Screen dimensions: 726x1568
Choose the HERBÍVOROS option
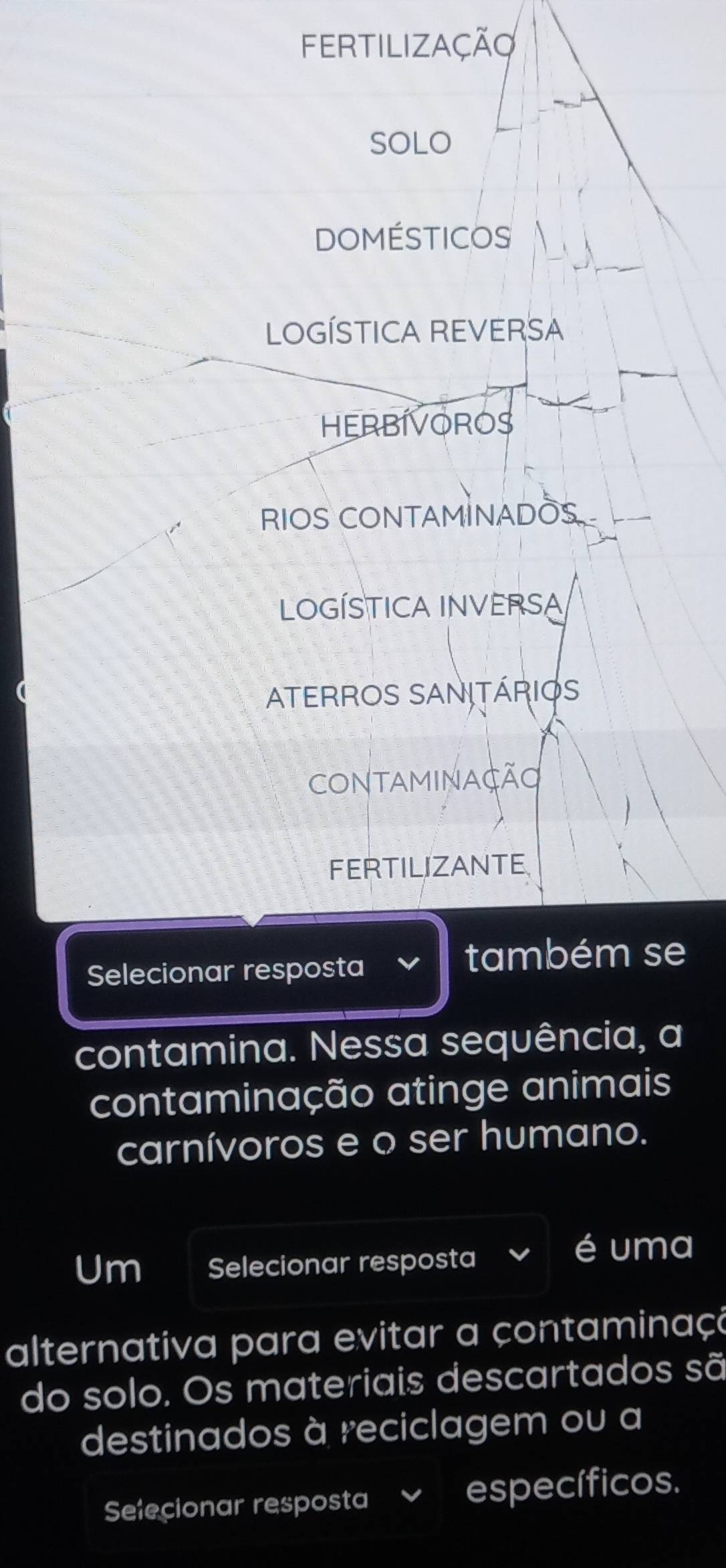[417, 425]
